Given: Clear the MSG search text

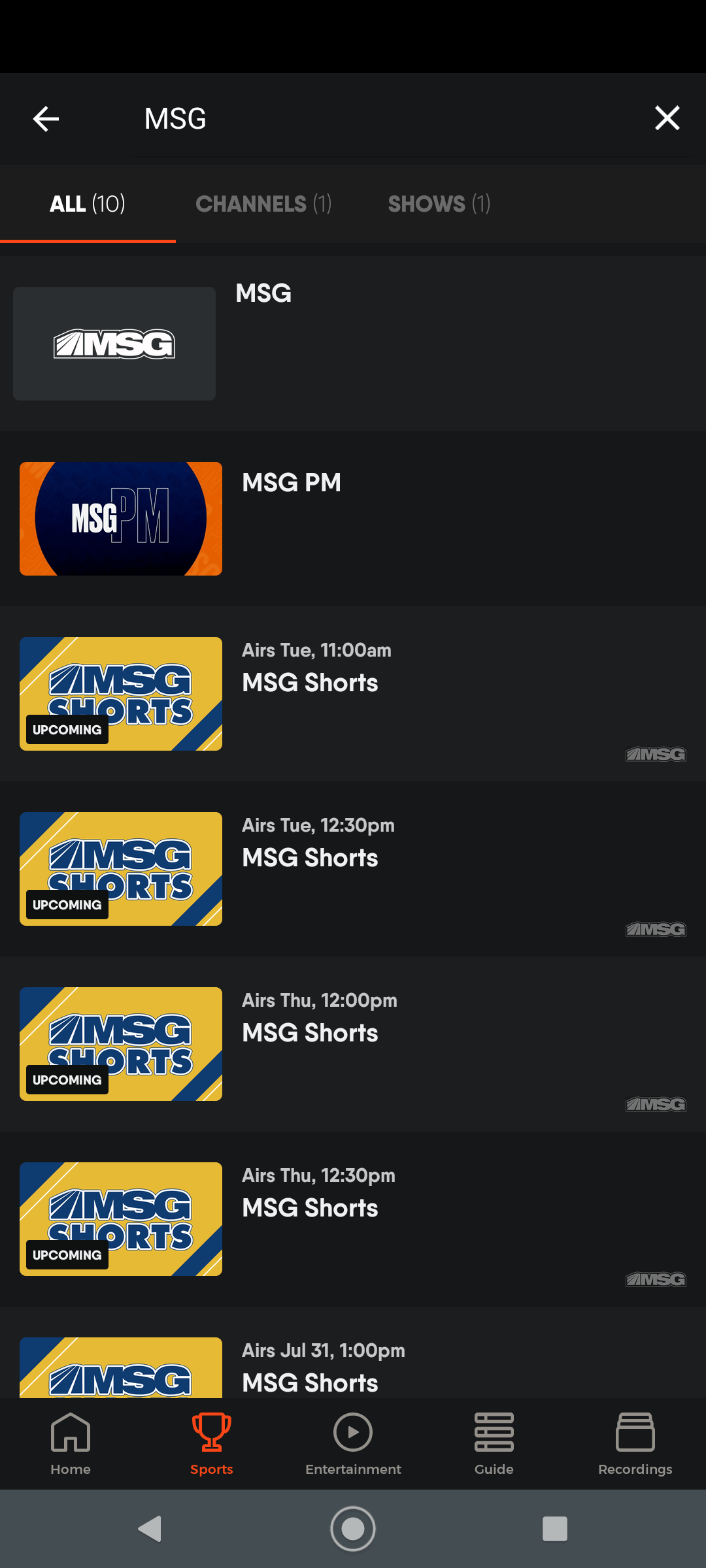Looking at the screenshot, I should coord(667,118).
